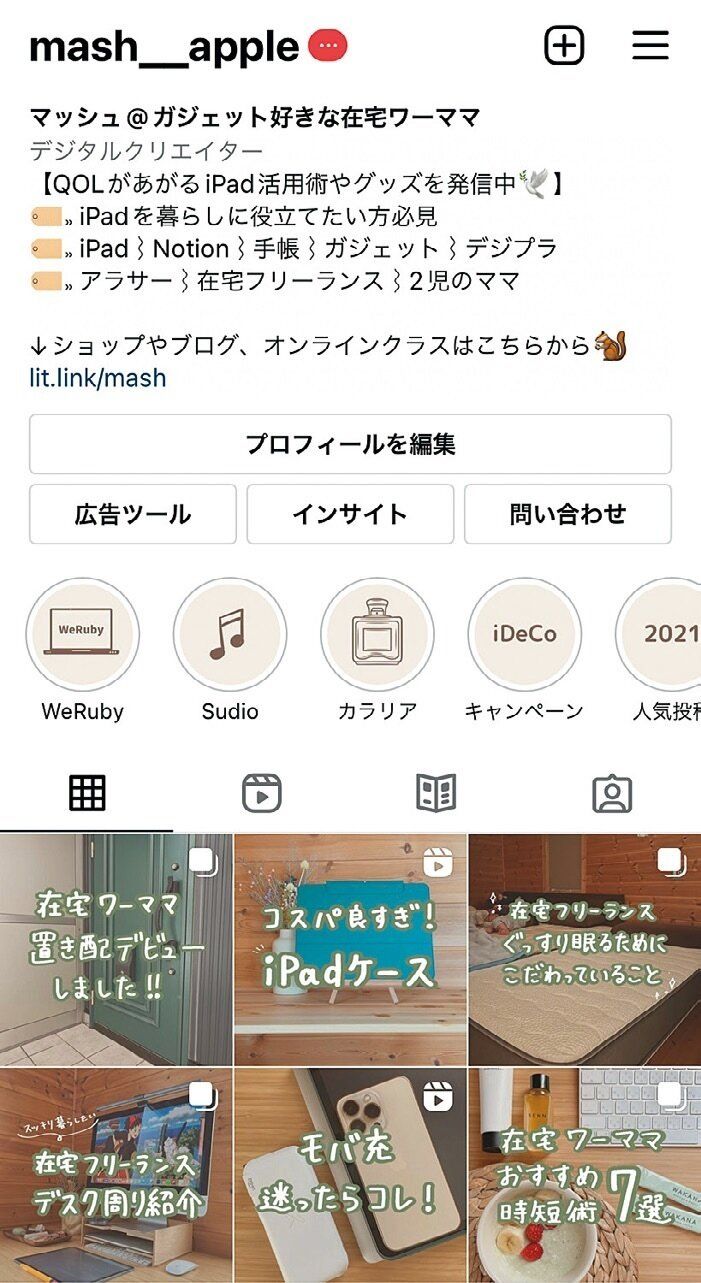
Task: Open the hamburger menu
Action: coord(650,46)
